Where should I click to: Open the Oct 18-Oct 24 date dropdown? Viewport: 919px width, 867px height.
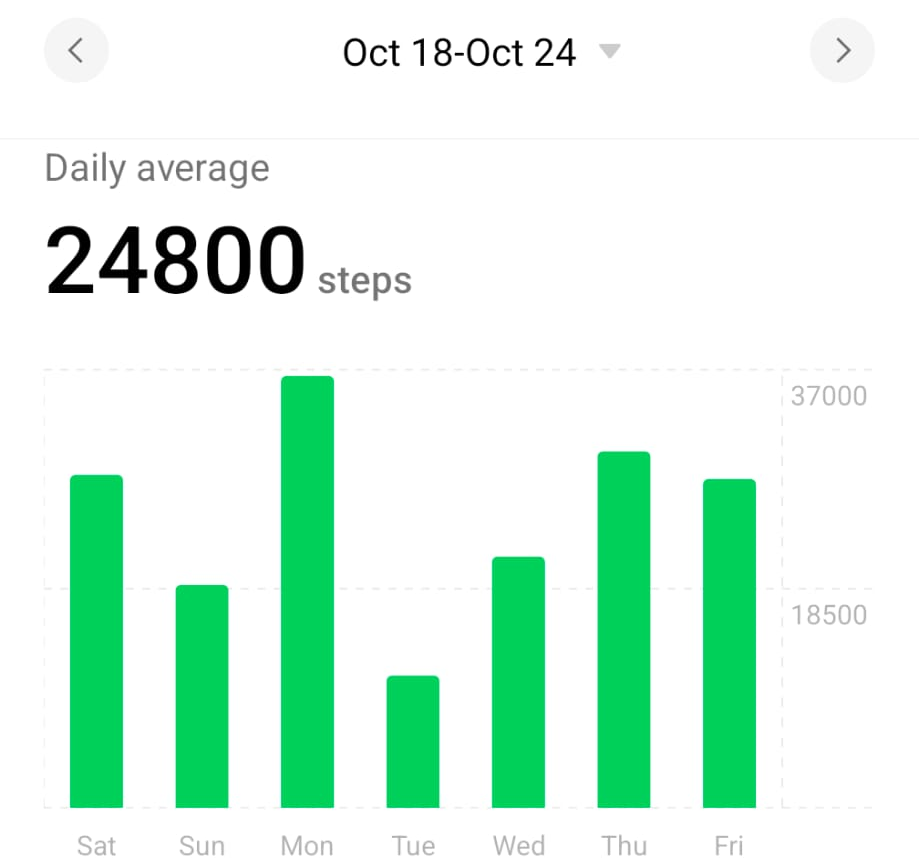click(480, 52)
